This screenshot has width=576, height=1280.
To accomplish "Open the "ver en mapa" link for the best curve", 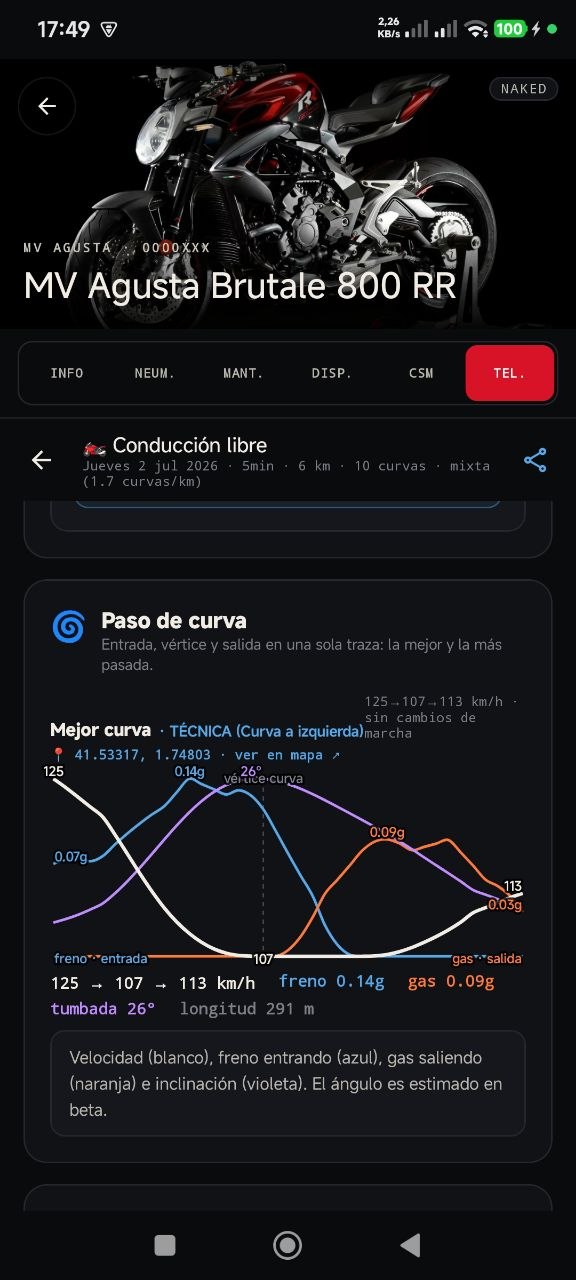I will point(287,755).
